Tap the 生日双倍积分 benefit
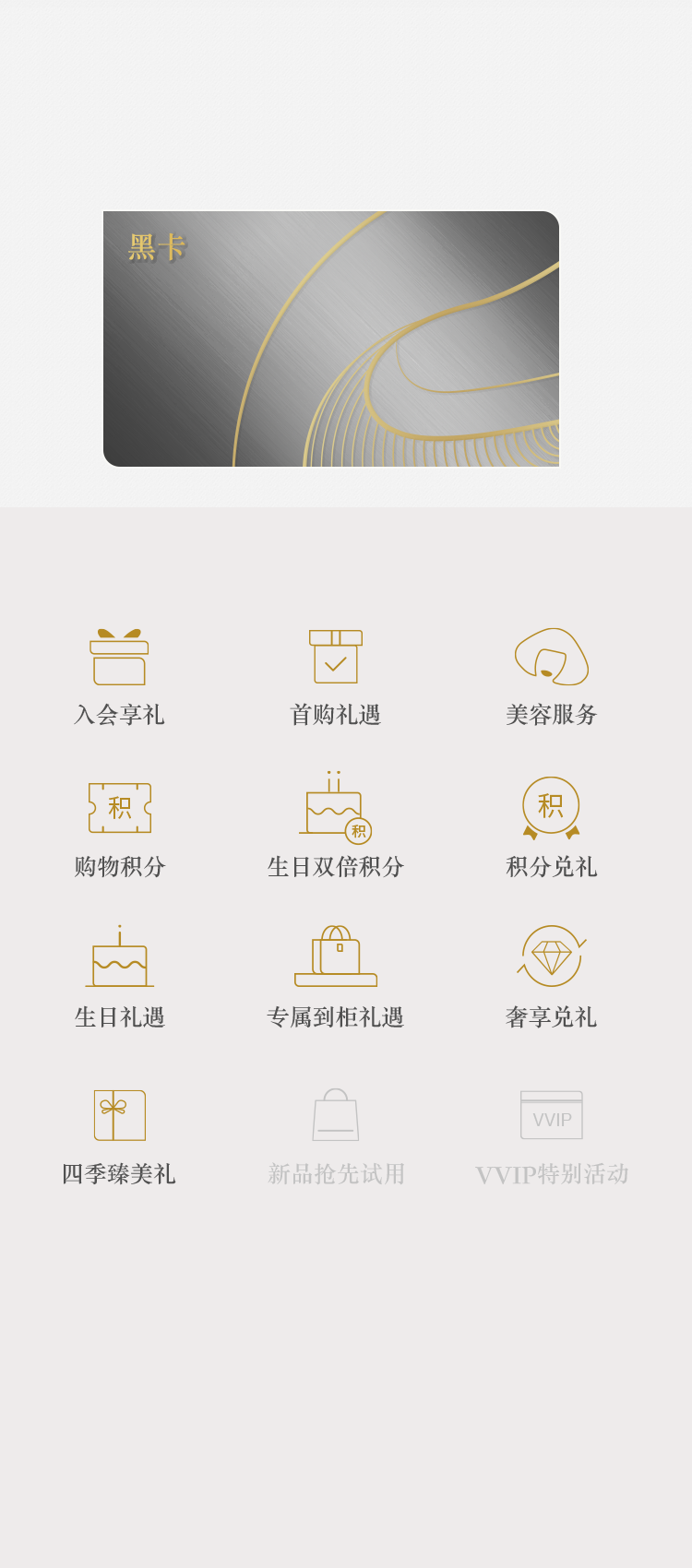 tap(336, 826)
